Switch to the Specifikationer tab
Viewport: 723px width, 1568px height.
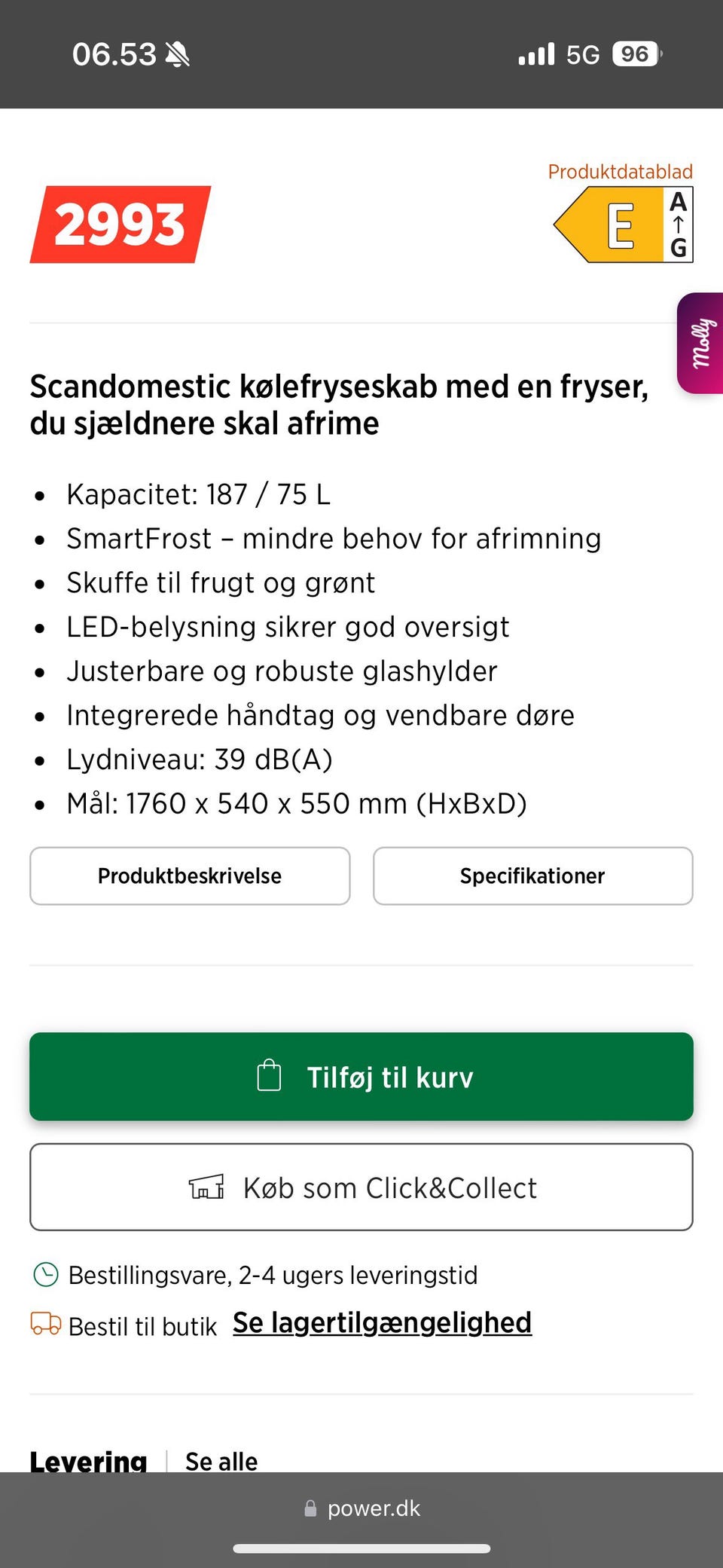coord(532,876)
